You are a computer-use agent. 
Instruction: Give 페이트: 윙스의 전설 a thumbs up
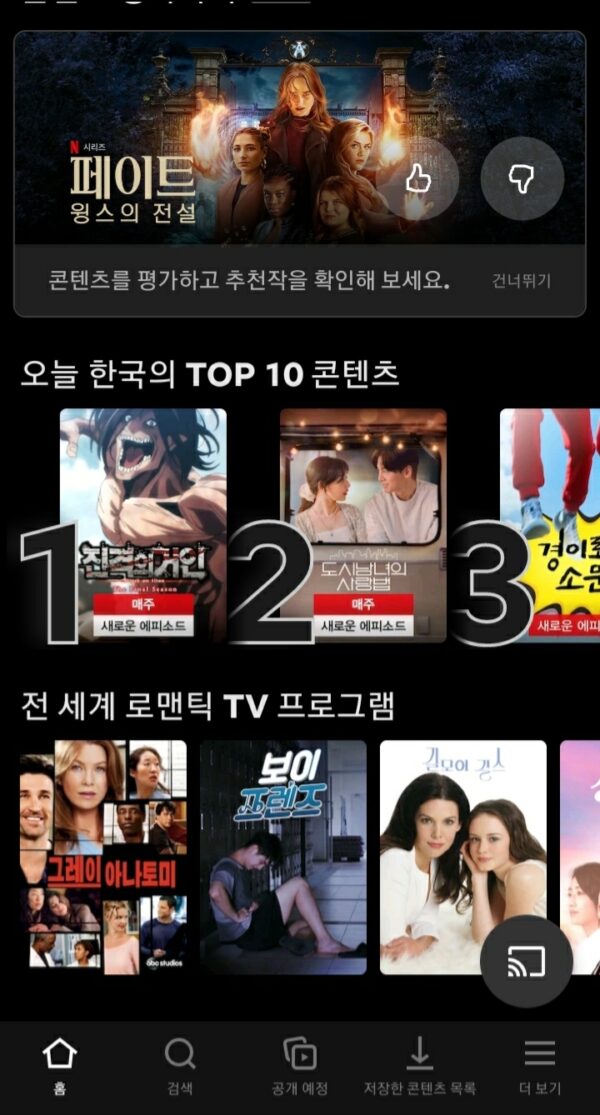click(x=418, y=179)
